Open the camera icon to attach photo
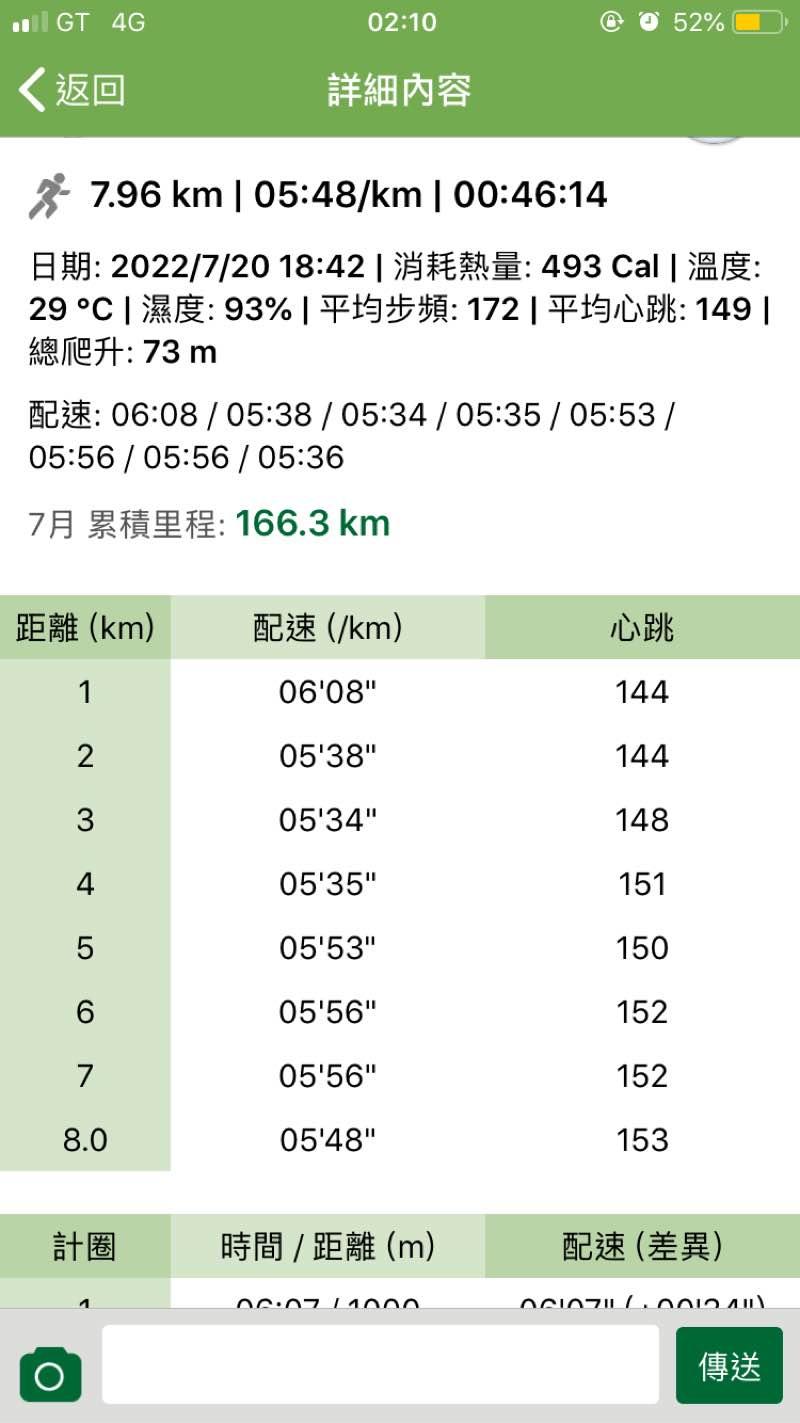800x1423 pixels. [x=50, y=1373]
